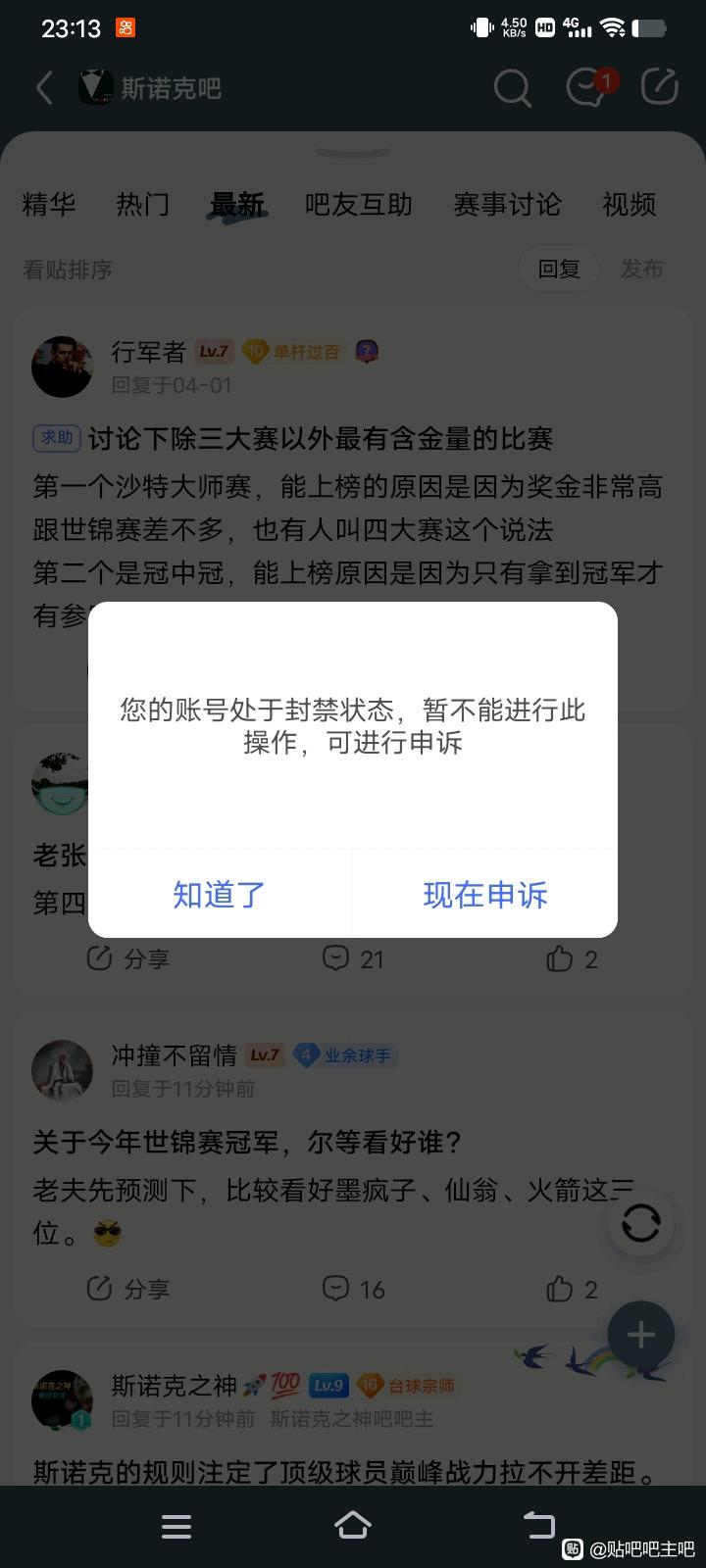Switch to the 精华 tab
The height and width of the screenshot is (1568, 706).
coord(49,204)
